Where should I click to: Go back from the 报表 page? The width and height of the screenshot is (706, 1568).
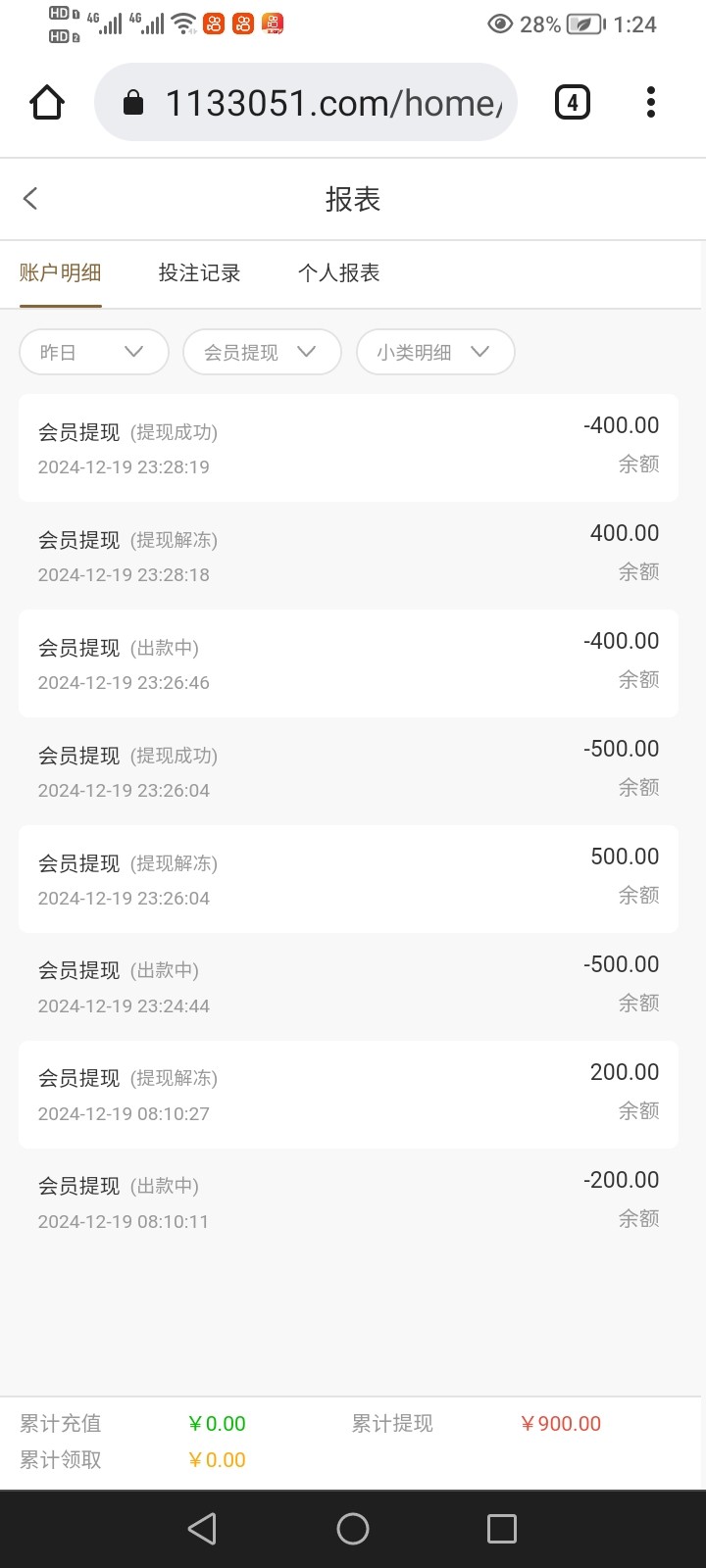(30, 199)
